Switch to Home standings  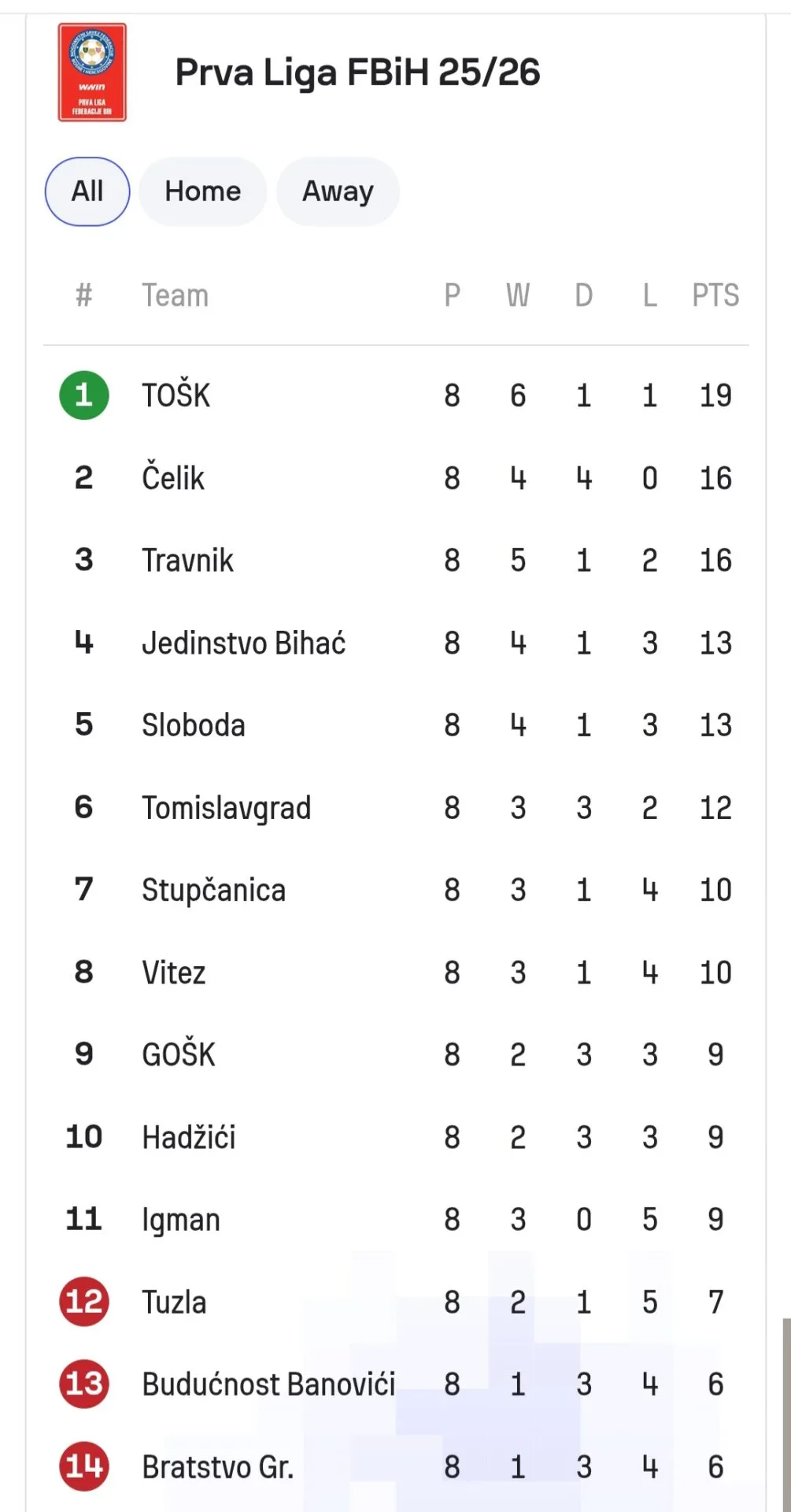pos(202,191)
